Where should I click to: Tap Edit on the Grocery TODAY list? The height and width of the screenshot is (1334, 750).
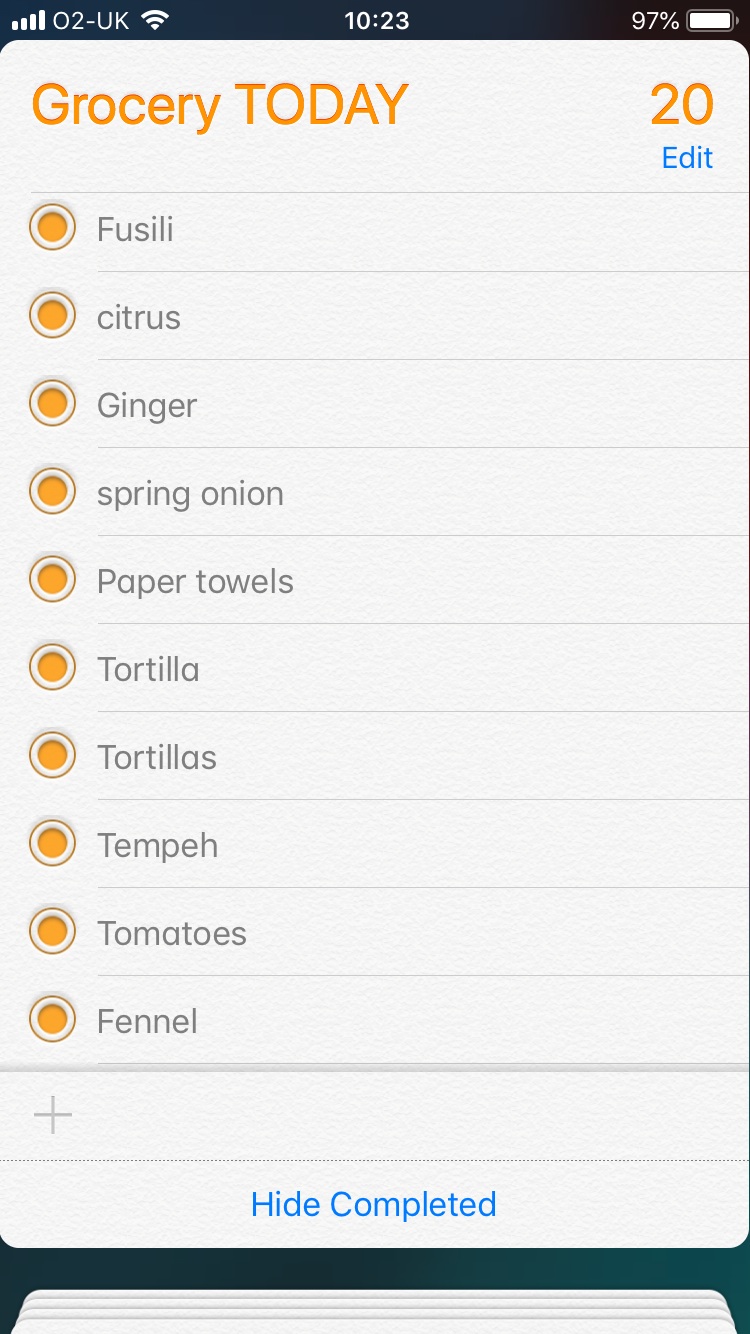pyautogui.click(x=687, y=158)
